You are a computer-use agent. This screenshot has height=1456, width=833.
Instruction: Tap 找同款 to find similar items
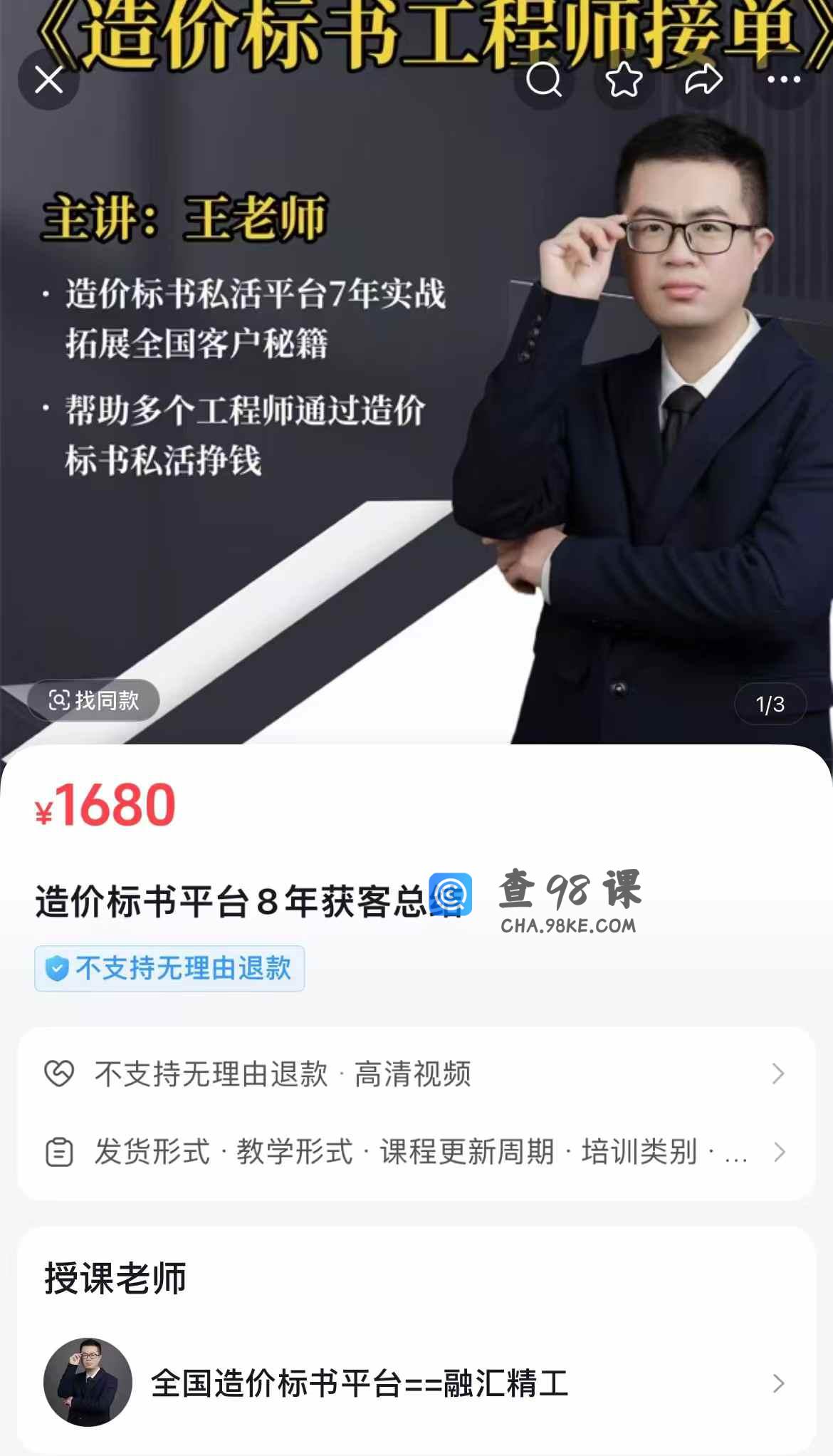(x=94, y=700)
